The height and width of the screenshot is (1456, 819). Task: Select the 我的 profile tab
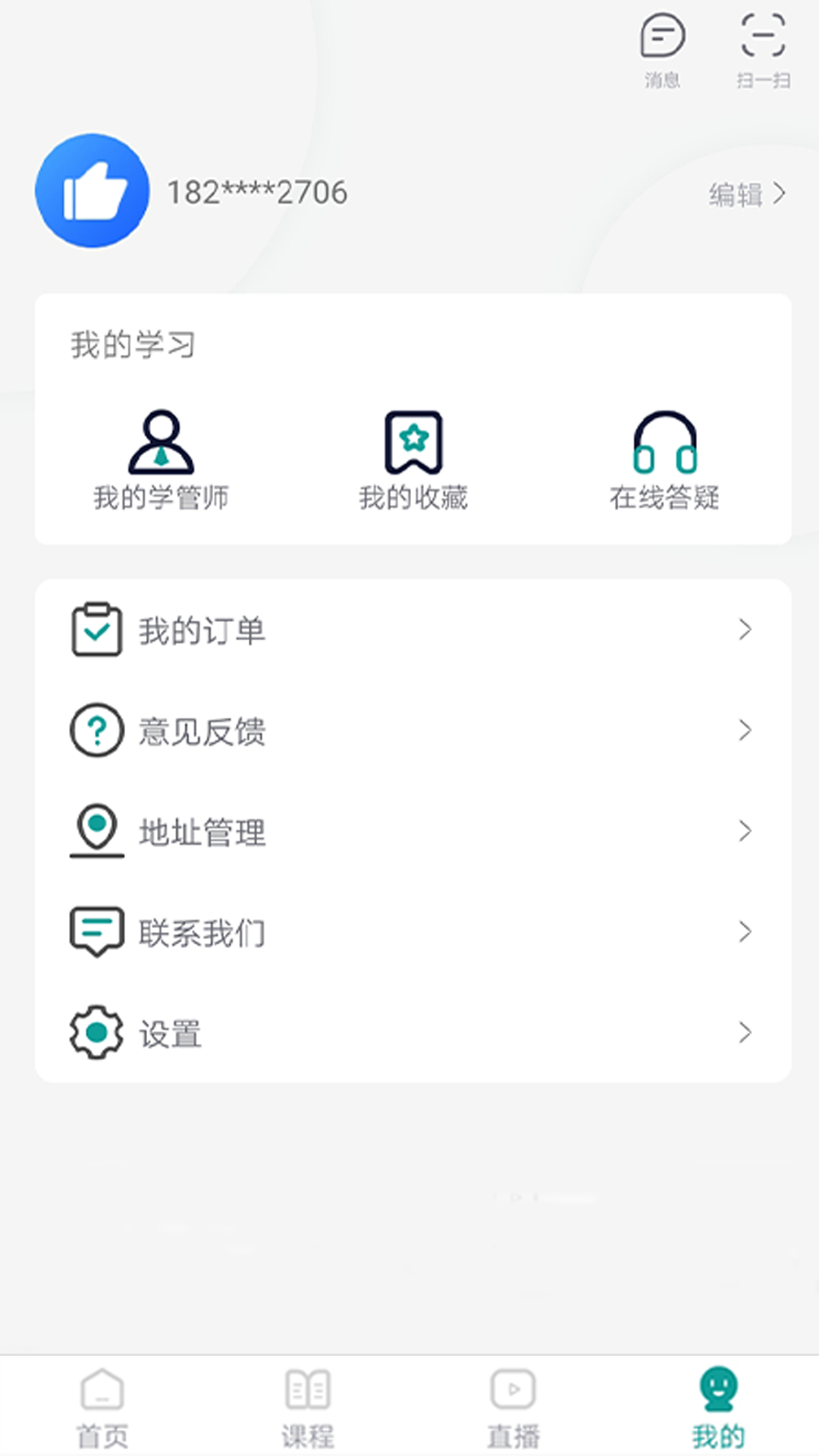[718, 1407]
